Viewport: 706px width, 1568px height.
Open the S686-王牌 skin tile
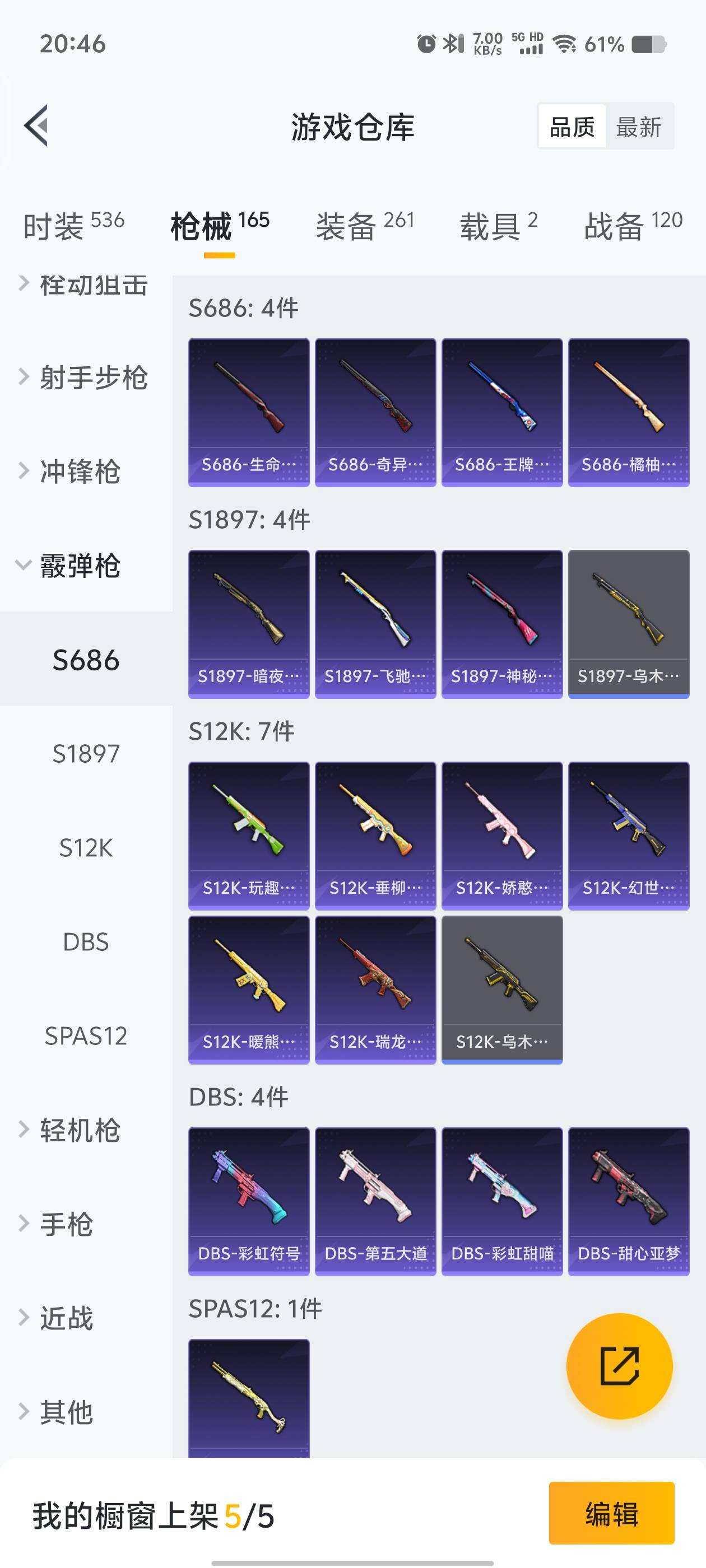(502, 412)
